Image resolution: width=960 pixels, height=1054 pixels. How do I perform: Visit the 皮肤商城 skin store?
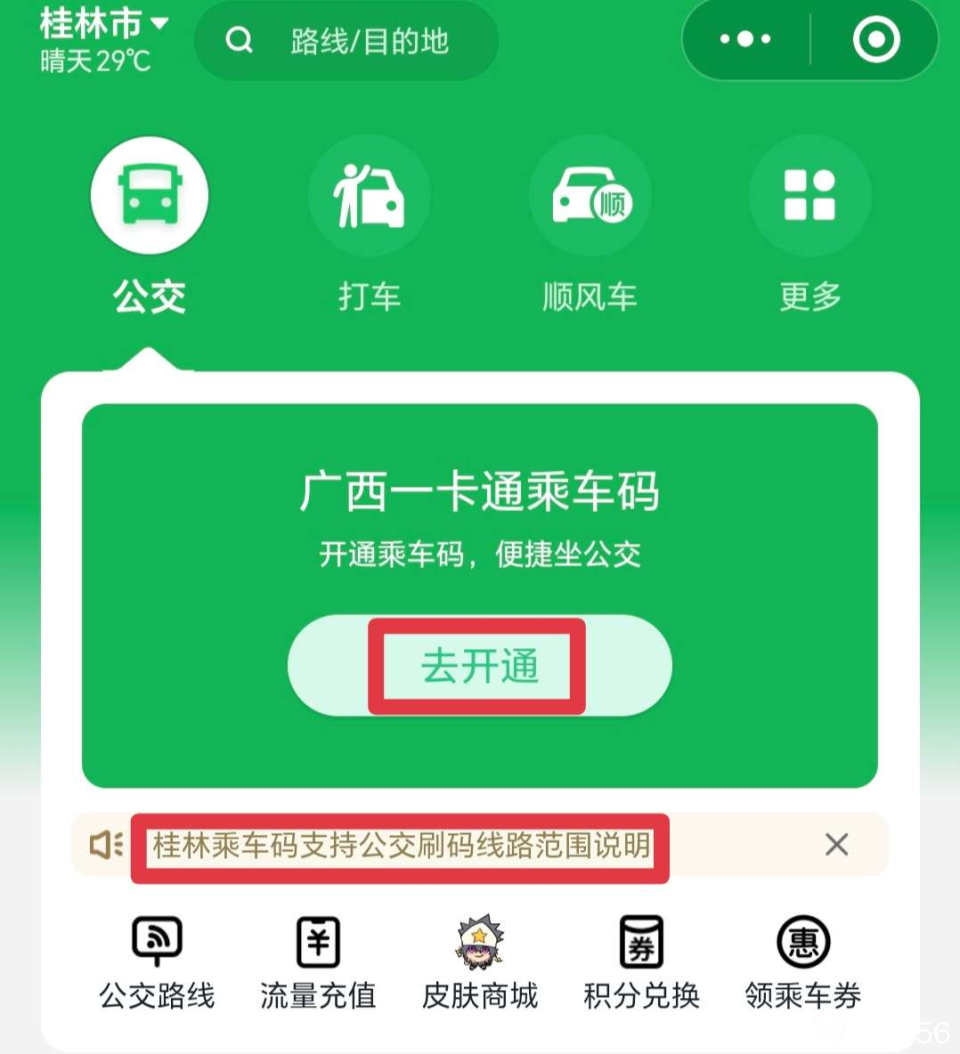click(480, 962)
